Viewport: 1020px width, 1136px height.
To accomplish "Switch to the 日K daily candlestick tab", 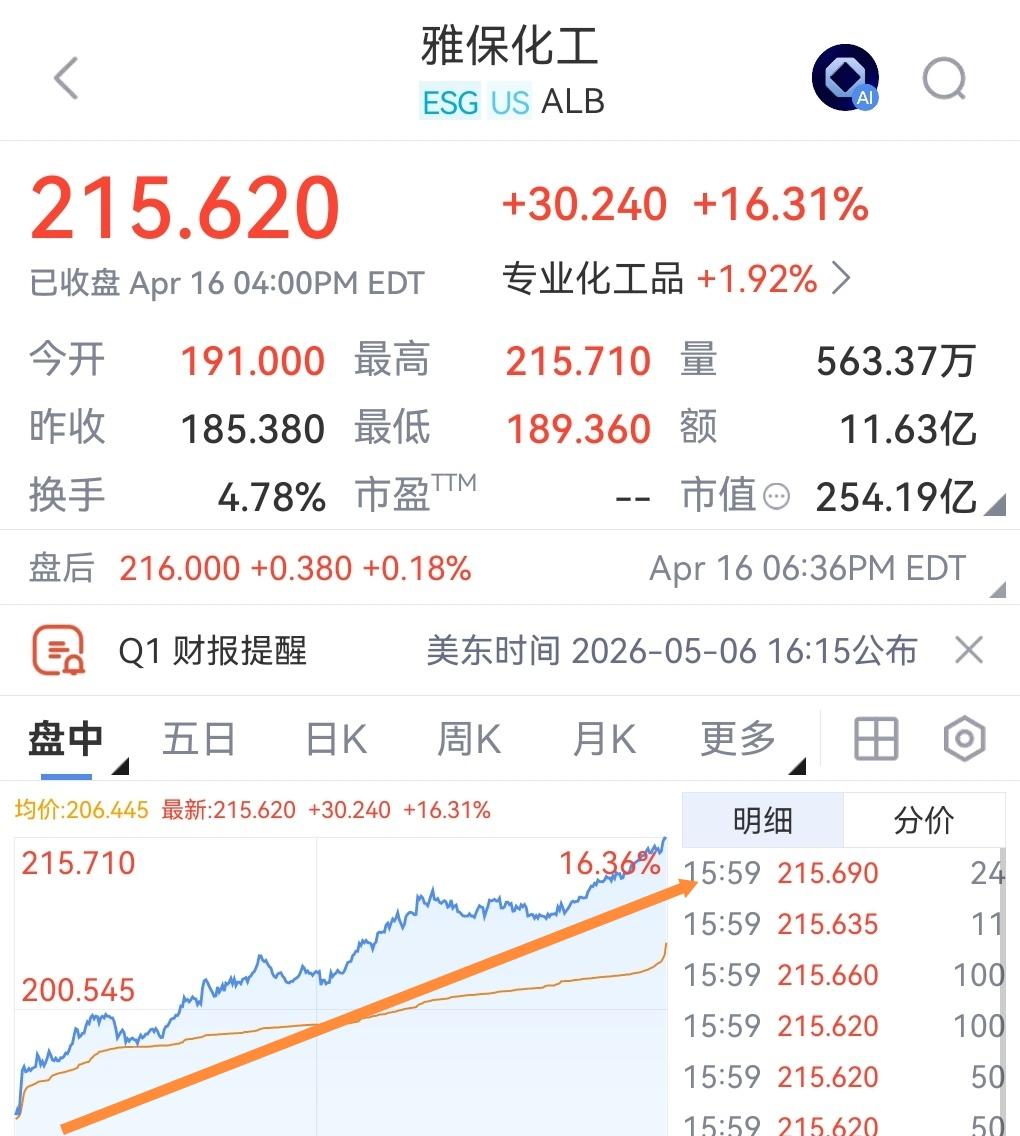I will pos(333,739).
